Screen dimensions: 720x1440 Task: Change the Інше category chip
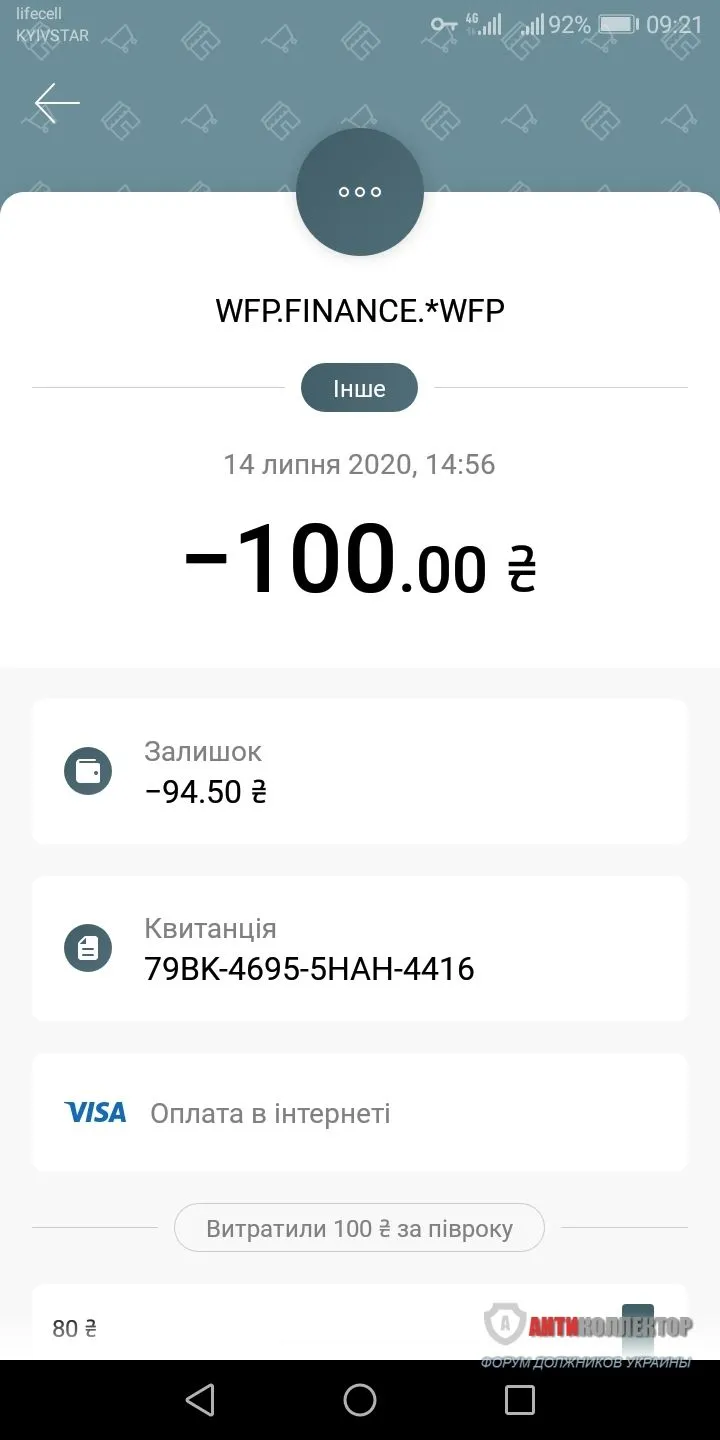359,388
